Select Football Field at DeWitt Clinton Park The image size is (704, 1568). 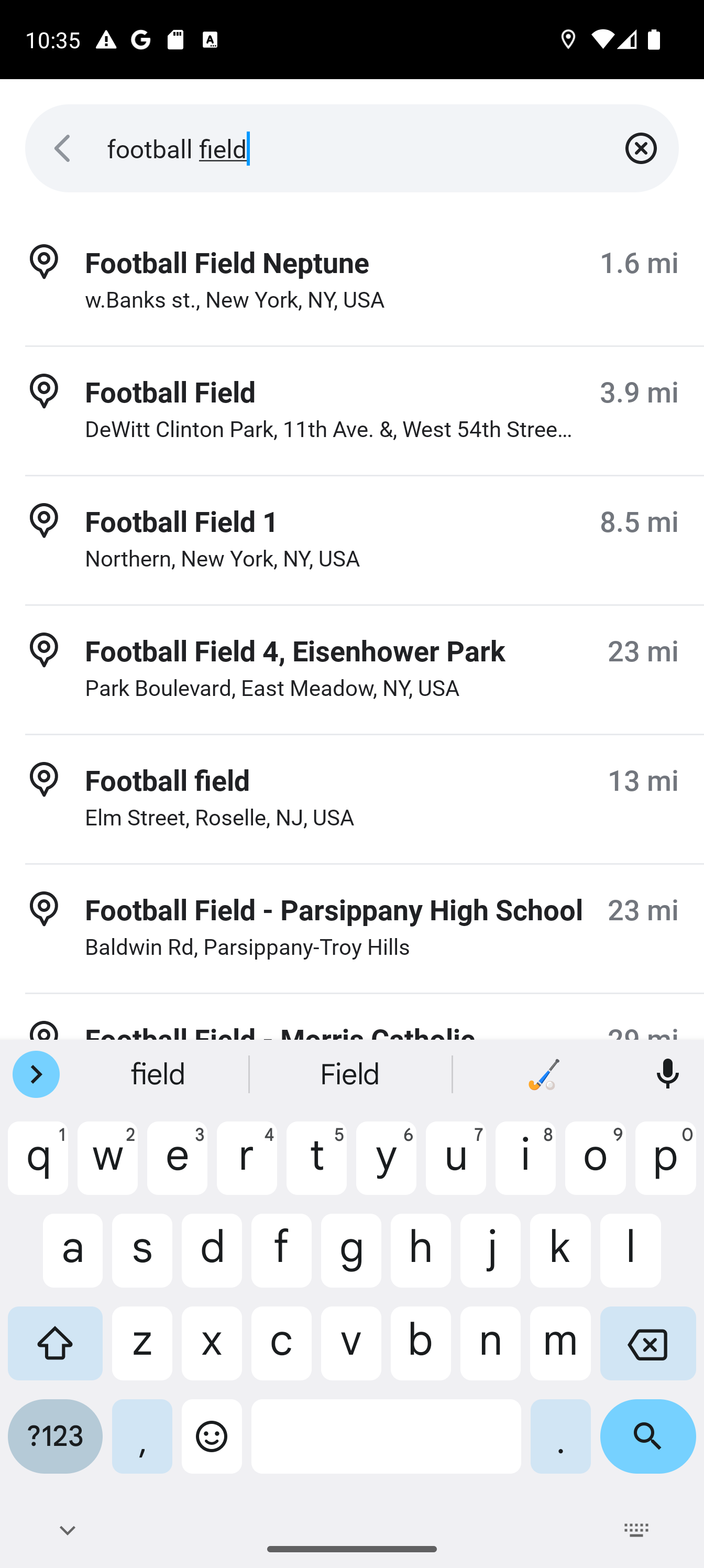coord(351,411)
